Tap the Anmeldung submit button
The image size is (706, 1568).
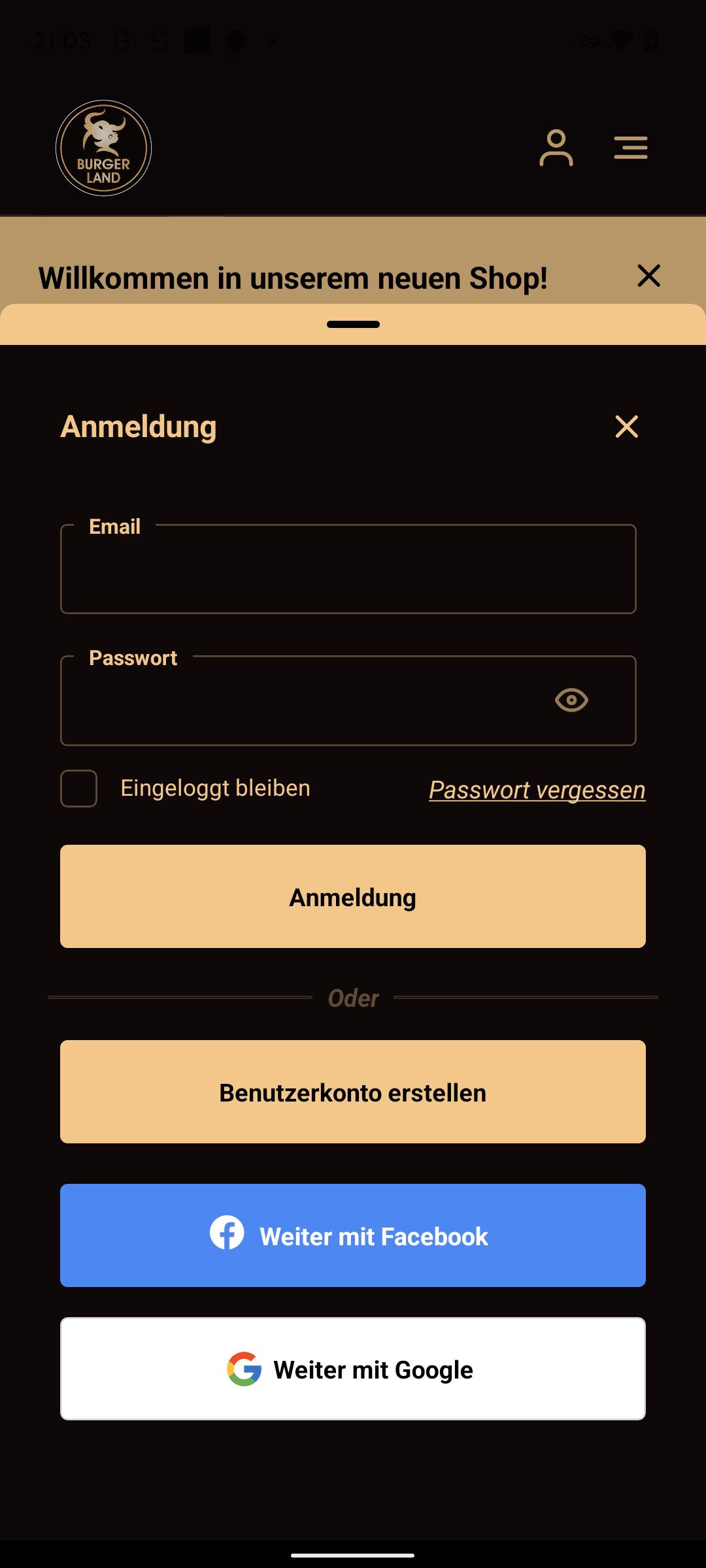[353, 896]
